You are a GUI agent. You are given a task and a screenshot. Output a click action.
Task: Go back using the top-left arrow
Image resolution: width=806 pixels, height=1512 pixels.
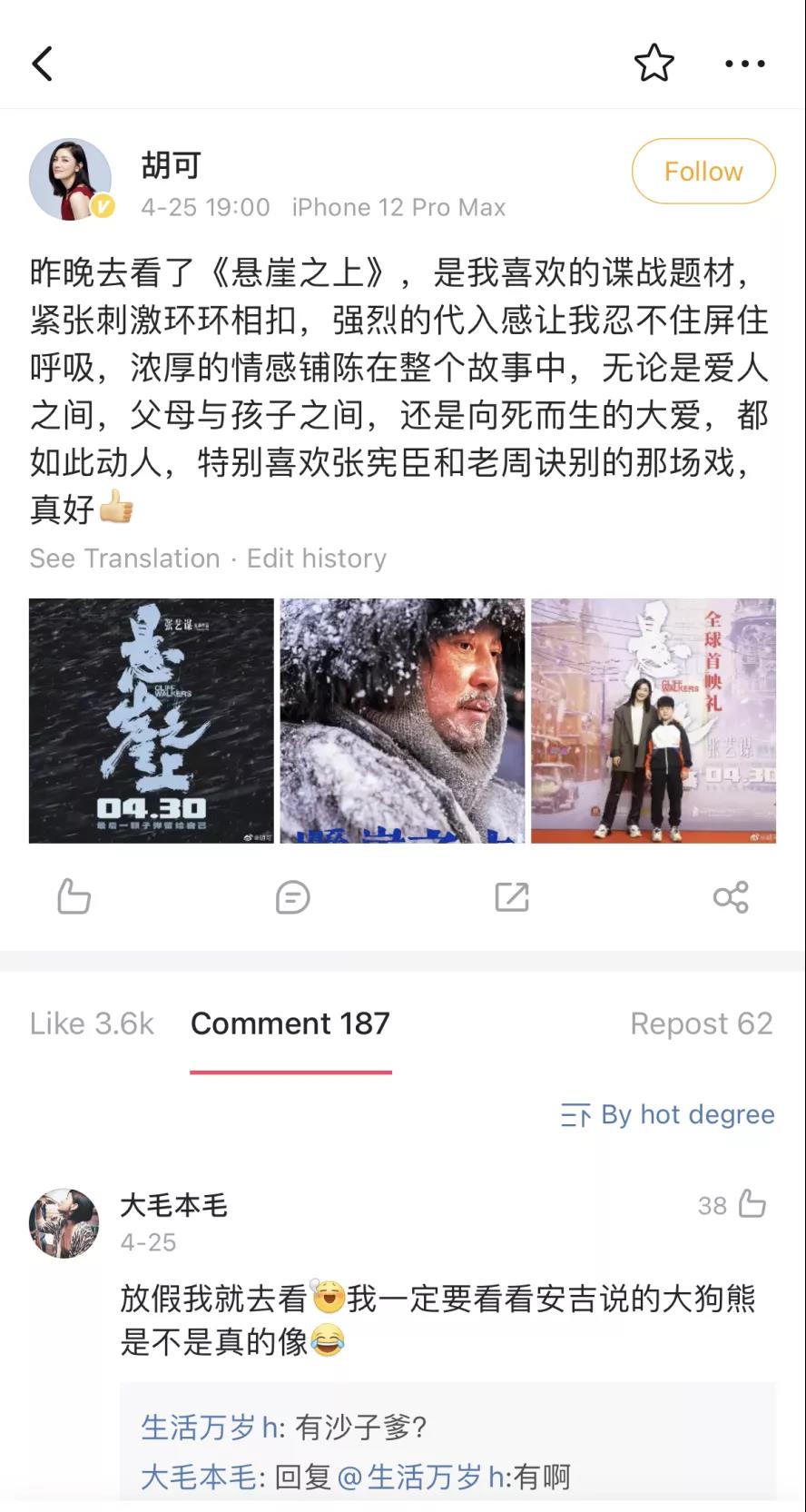(43, 64)
